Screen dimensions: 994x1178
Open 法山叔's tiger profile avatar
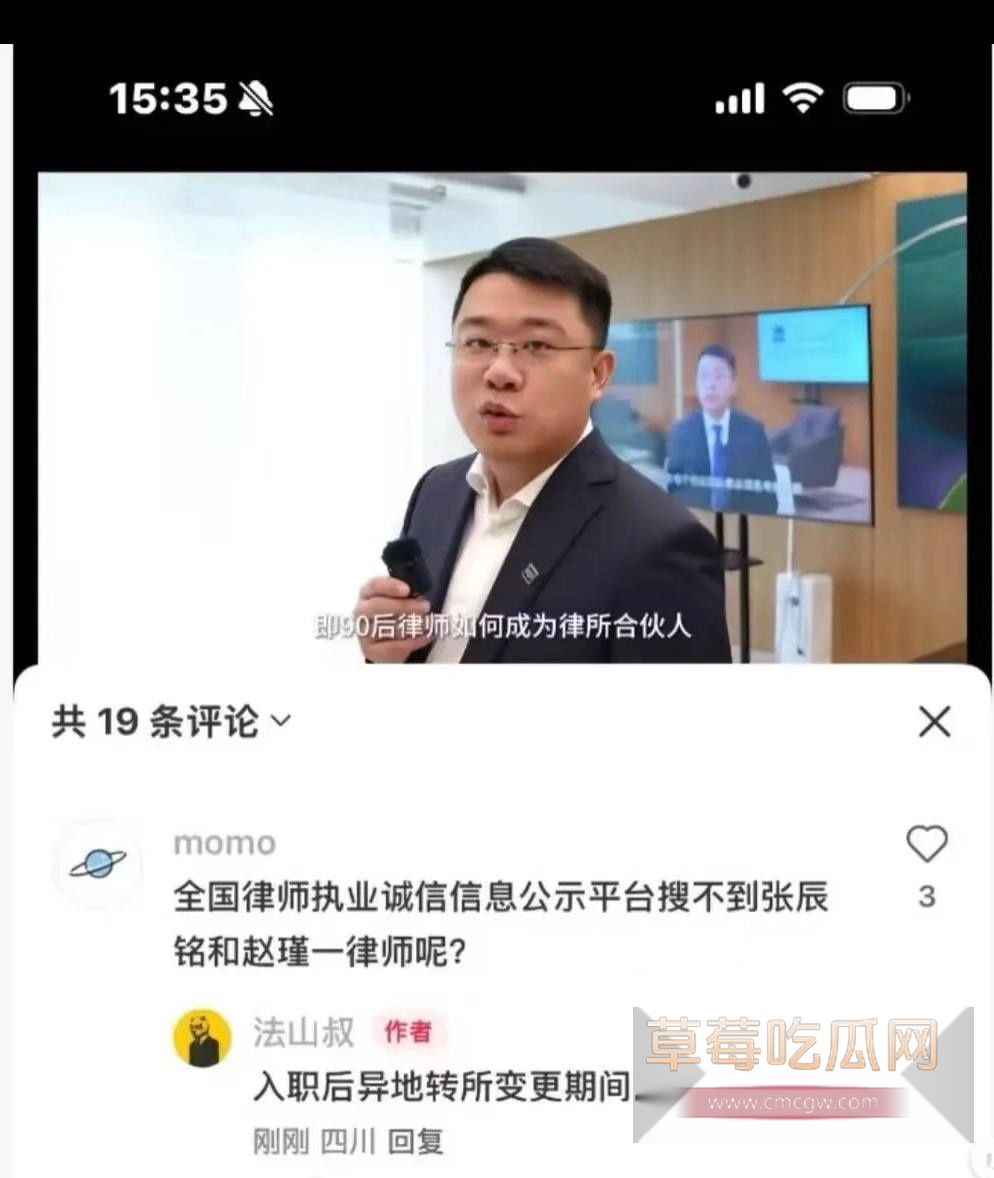click(203, 1040)
